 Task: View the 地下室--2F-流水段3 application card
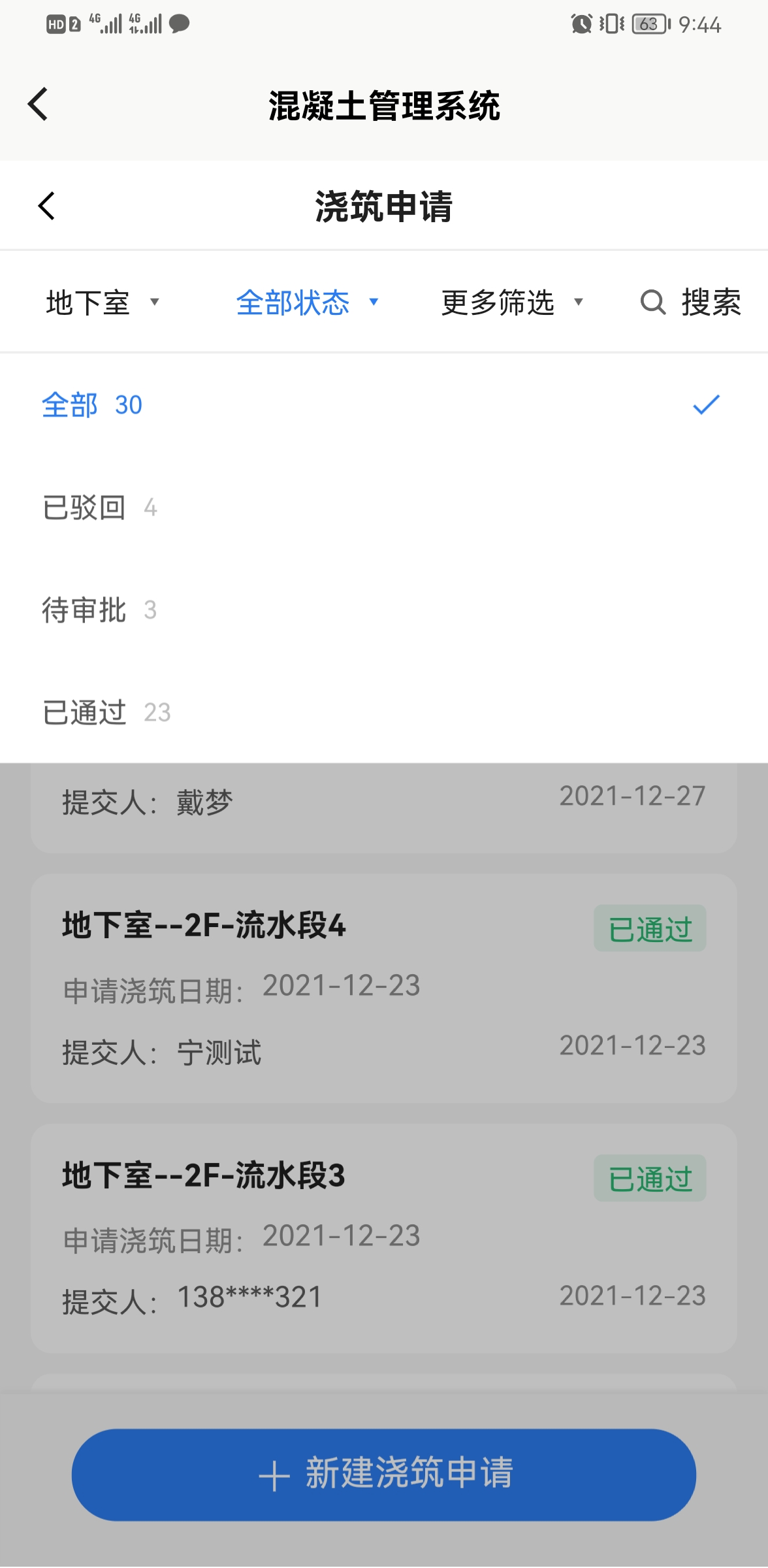click(383, 1238)
